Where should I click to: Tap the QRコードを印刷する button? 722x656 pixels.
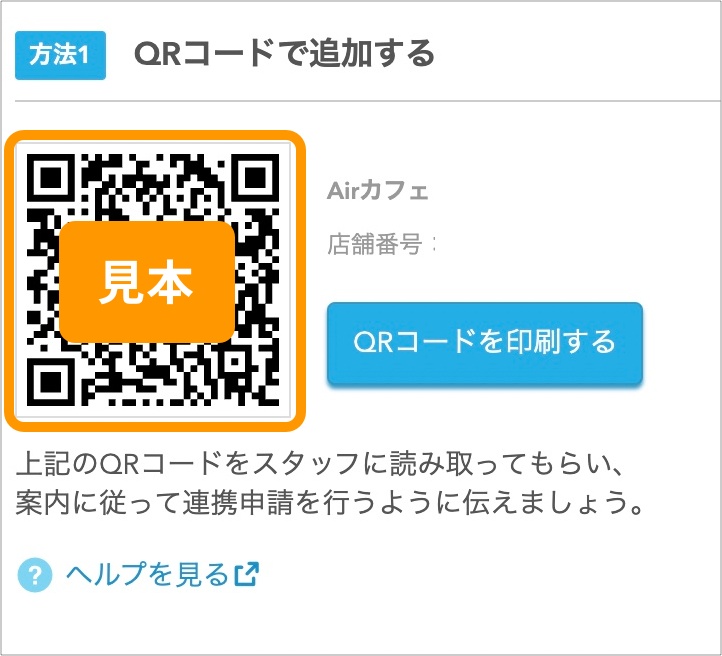[484, 343]
